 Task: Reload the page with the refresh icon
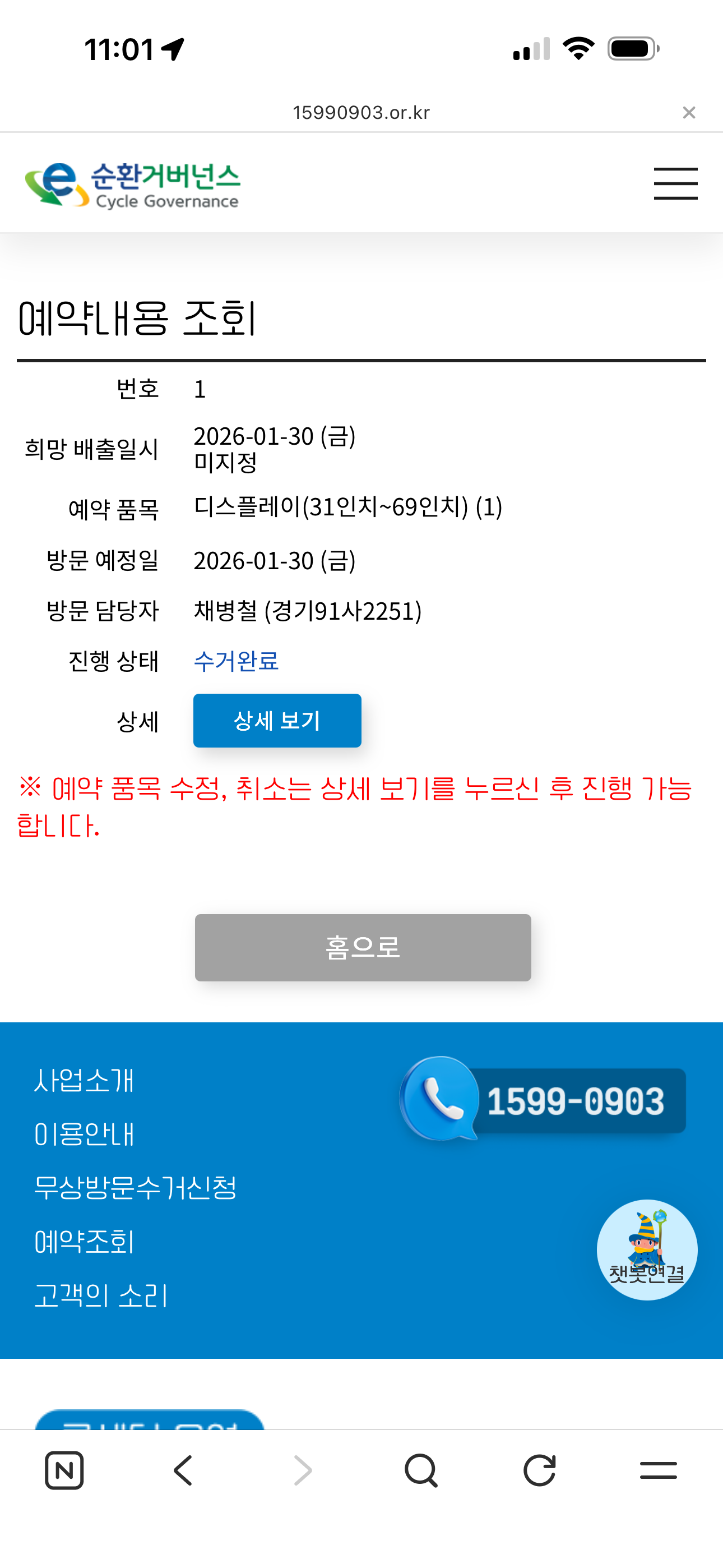pos(539,1470)
